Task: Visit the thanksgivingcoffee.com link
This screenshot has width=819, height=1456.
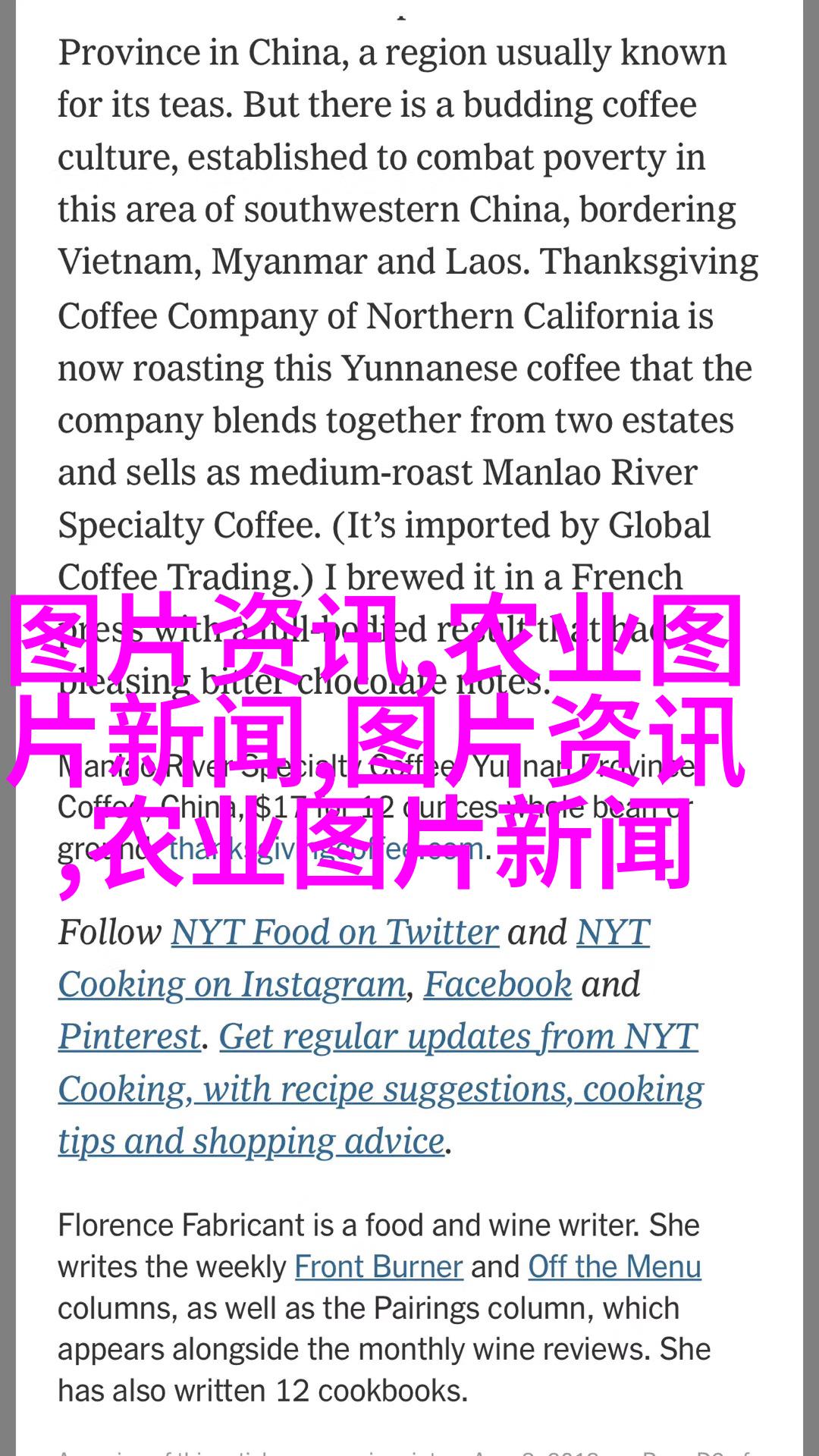Action: pos(325,849)
